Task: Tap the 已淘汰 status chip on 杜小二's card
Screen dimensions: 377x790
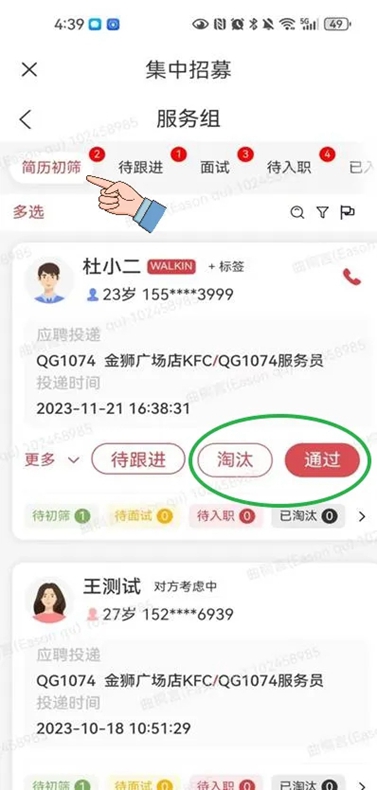Action: click(x=308, y=516)
